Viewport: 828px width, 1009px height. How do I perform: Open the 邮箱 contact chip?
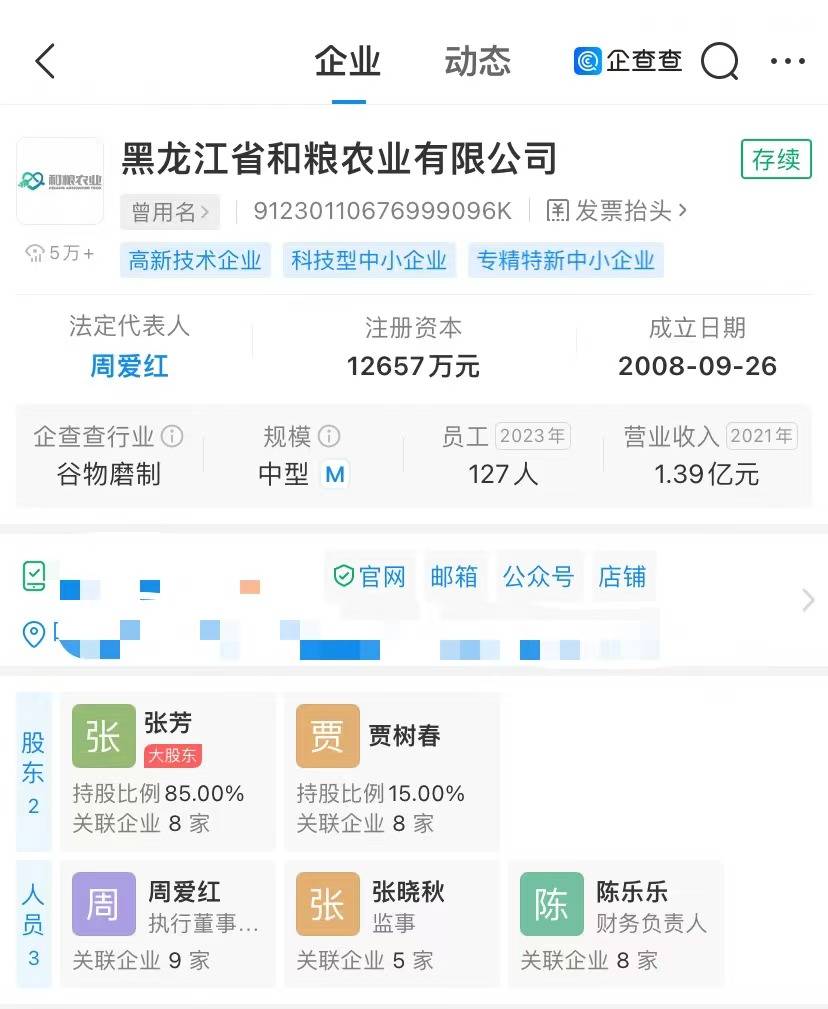coord(454,577)
